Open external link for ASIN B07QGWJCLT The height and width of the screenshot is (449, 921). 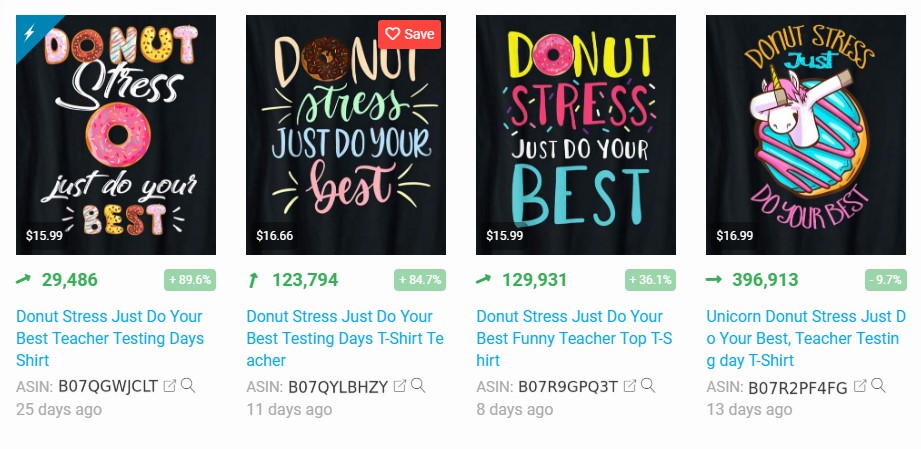(170, 386)
